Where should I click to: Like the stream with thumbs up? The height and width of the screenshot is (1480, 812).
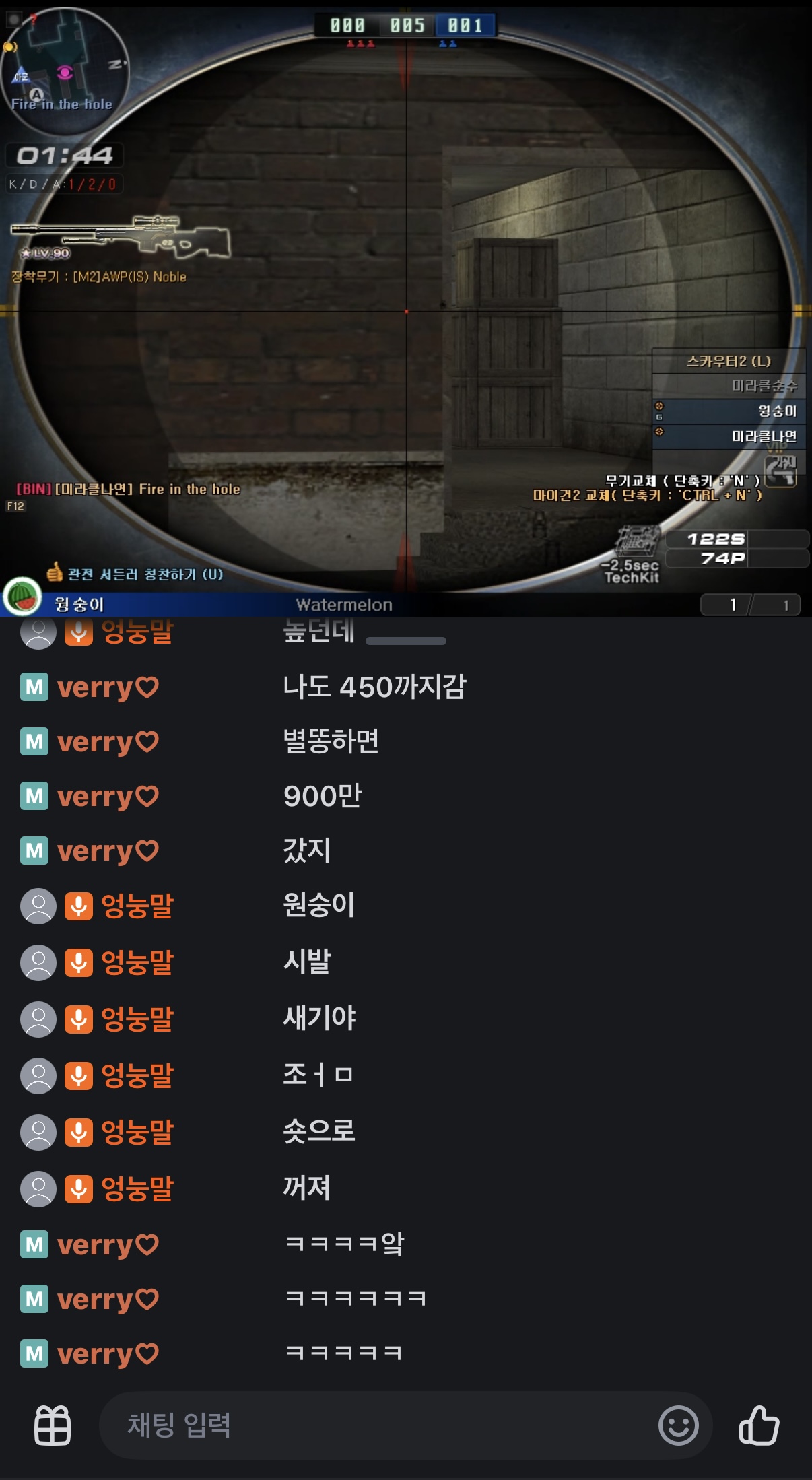click(x=759, y=1425)
